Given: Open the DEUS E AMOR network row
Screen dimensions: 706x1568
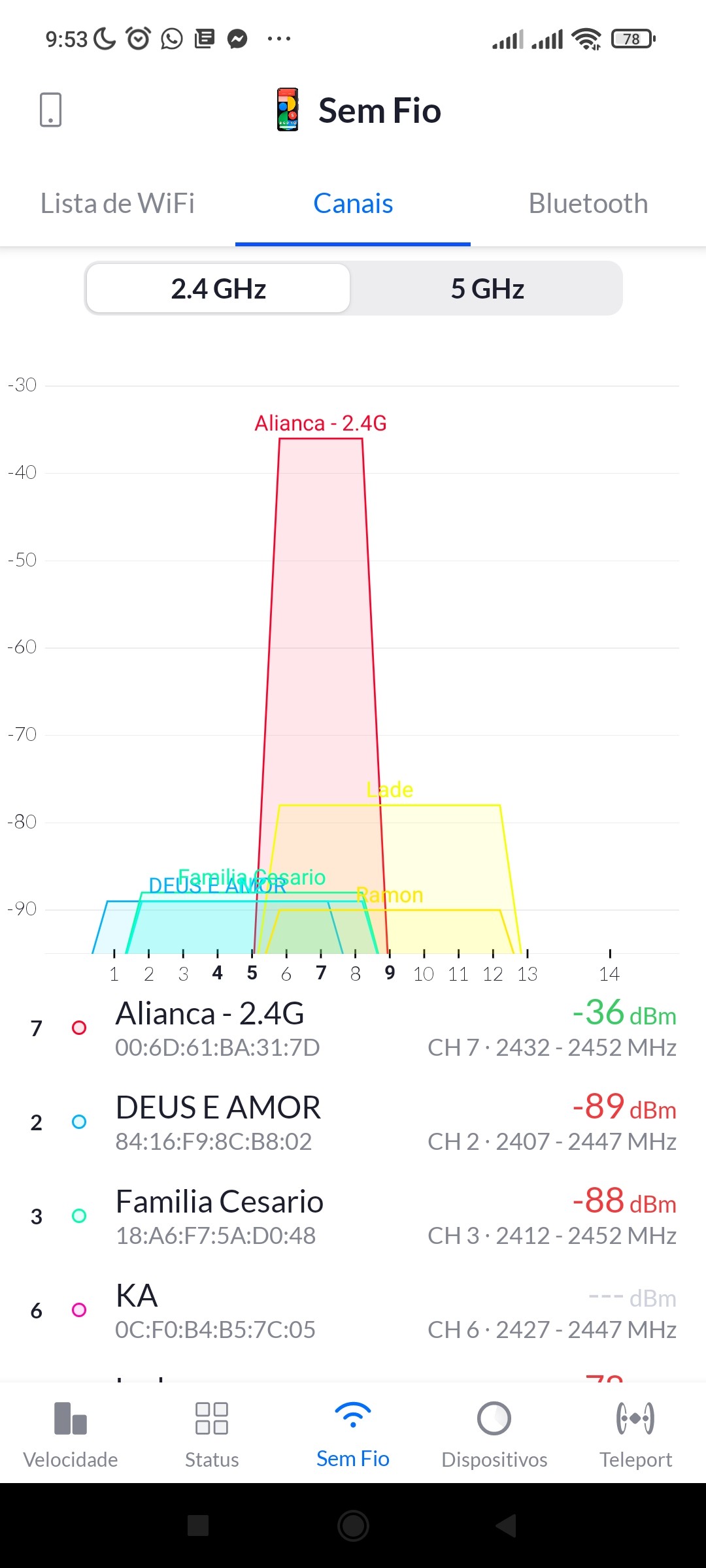Looking at the screenshot, I should click(353, 1123).
